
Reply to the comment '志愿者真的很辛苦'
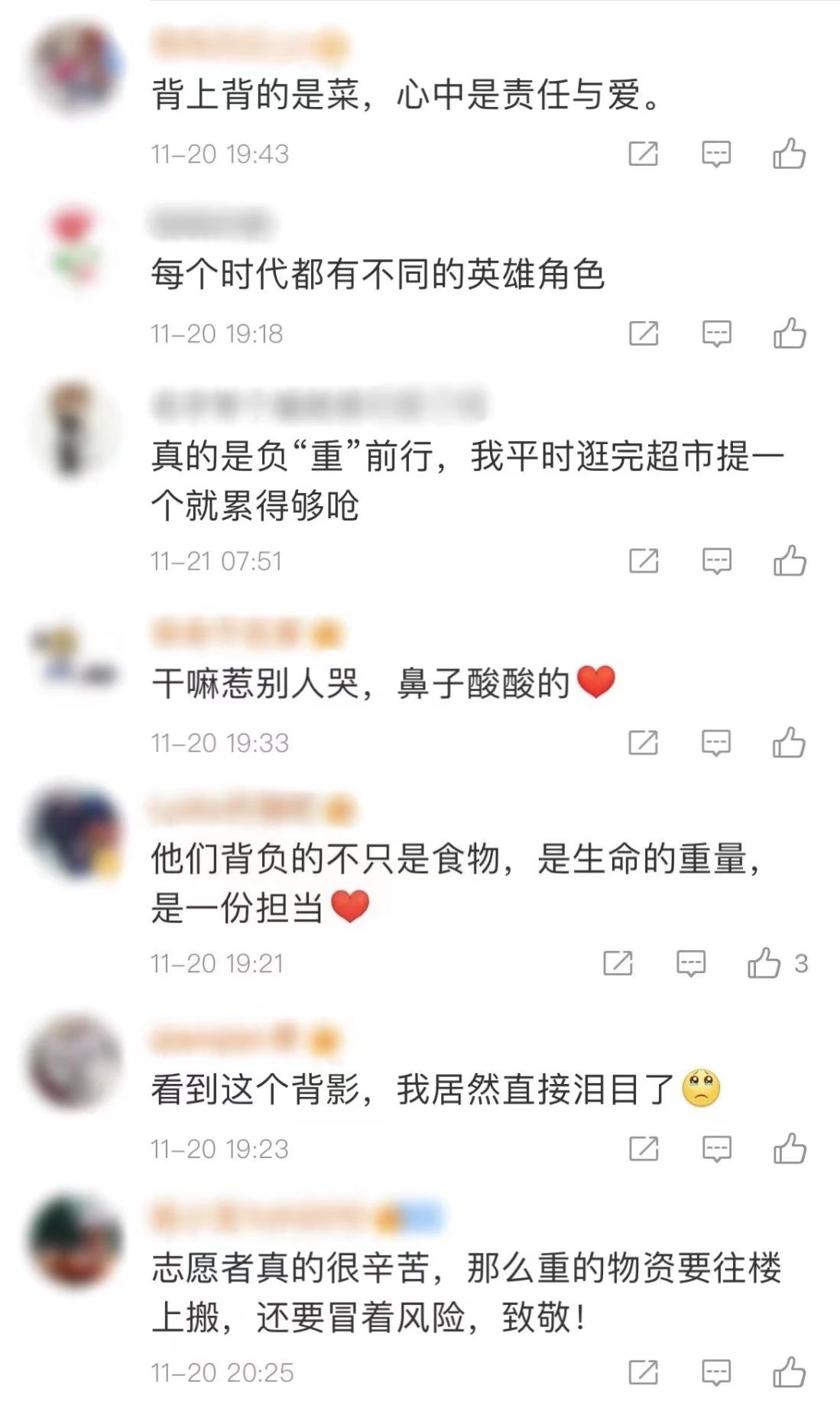[716, 1373]
